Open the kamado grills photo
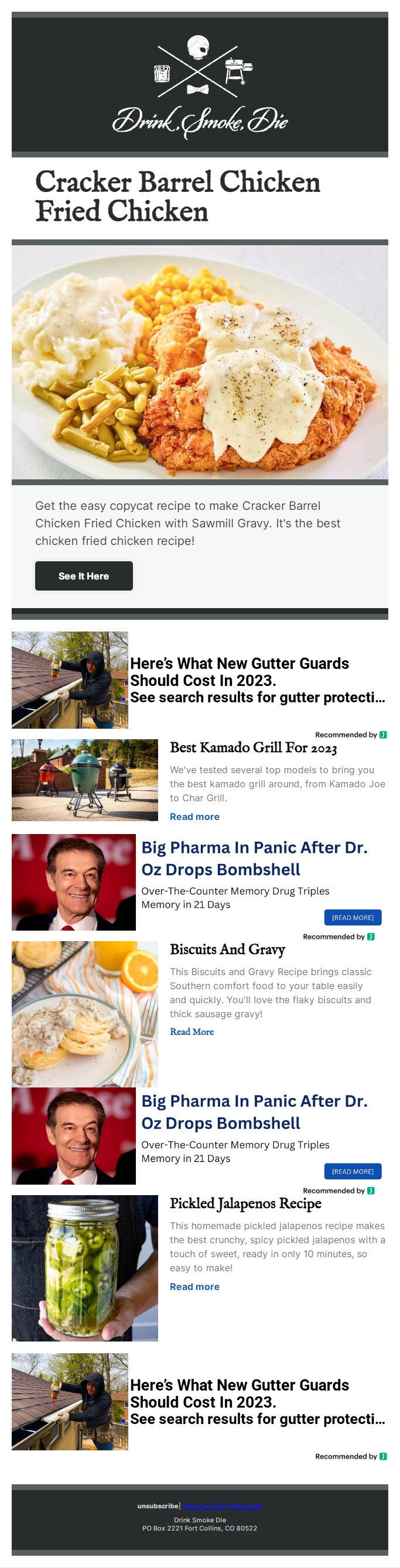This screenshot has width=400, height=1568. point(85,780)
